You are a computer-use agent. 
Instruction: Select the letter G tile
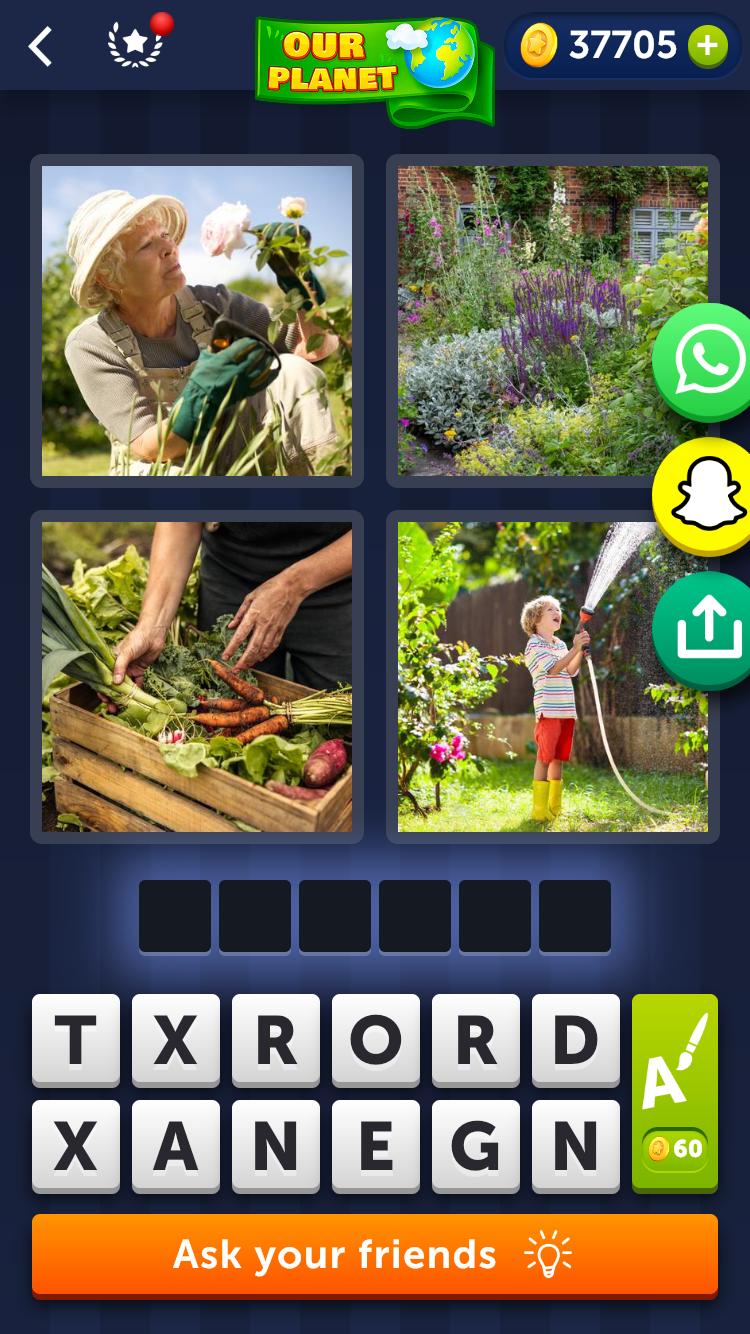tap(475, 1146)
